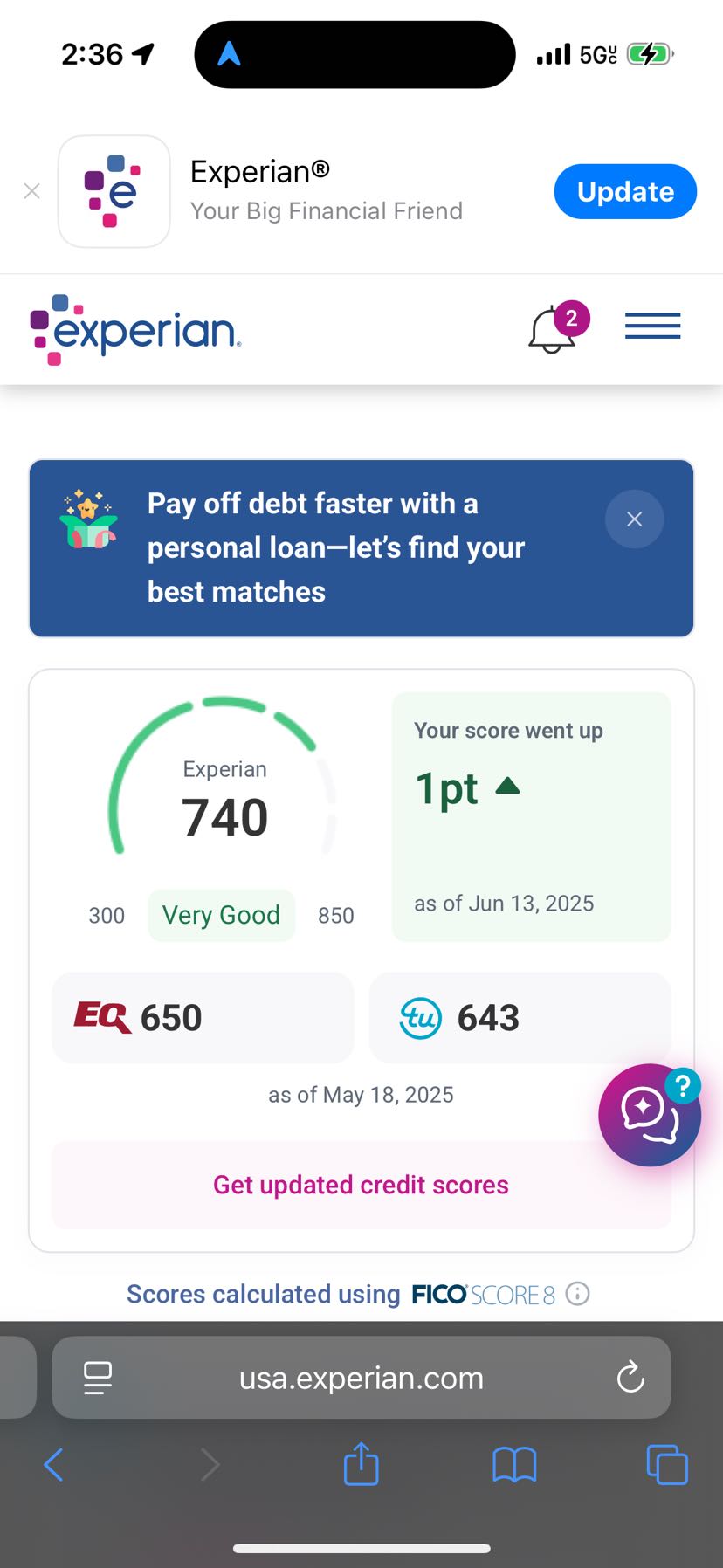Close the personal loan promo banner

coord(635,519)
